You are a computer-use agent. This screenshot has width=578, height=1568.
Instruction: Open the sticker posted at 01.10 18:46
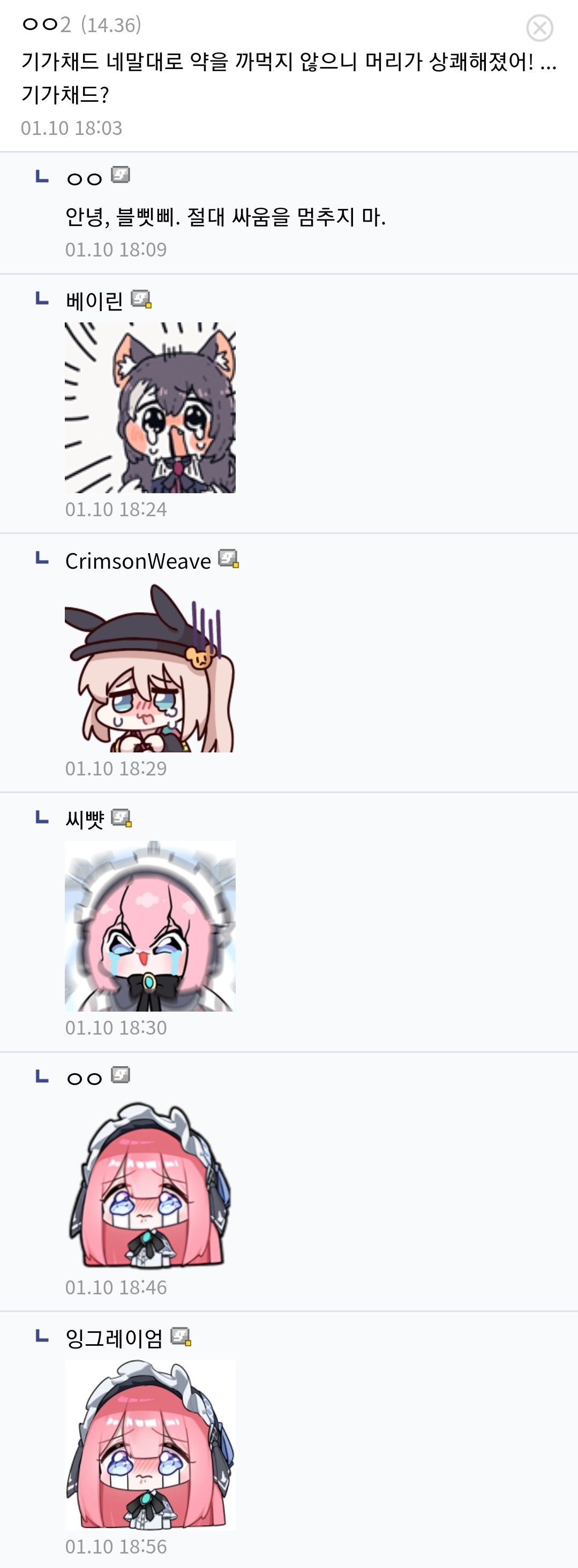(x=150, y=1186)
